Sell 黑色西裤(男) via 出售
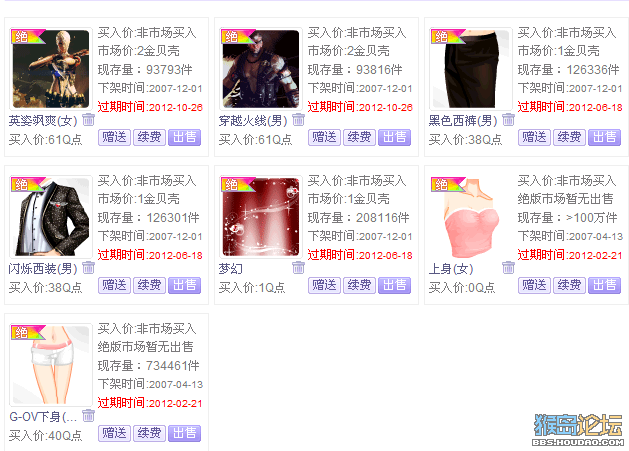Viewport: 629px width, 451px height. pos(604,137)
